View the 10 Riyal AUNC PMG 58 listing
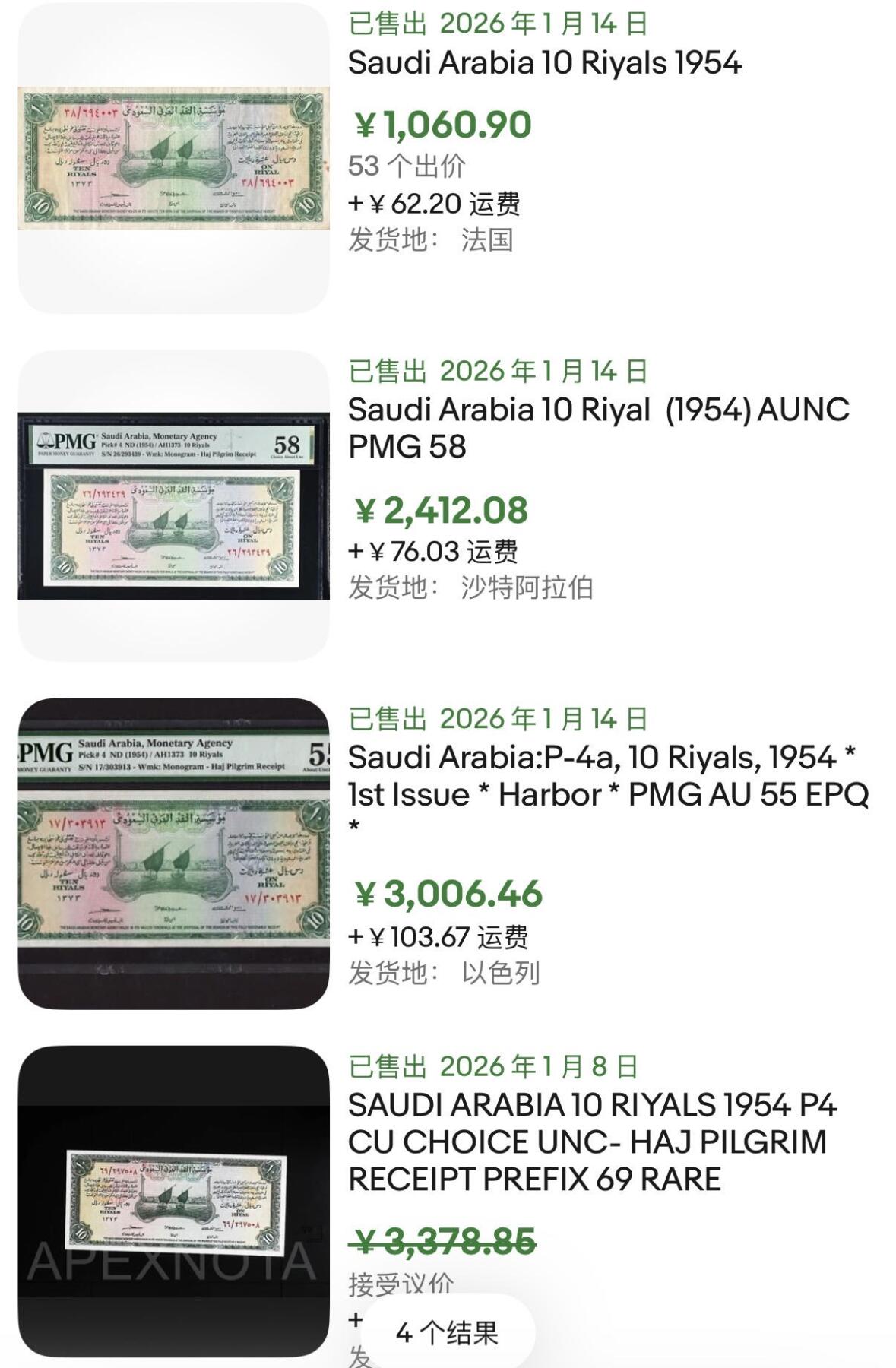The height and width of the screenshot is (1368, 896). click(597, 428)
